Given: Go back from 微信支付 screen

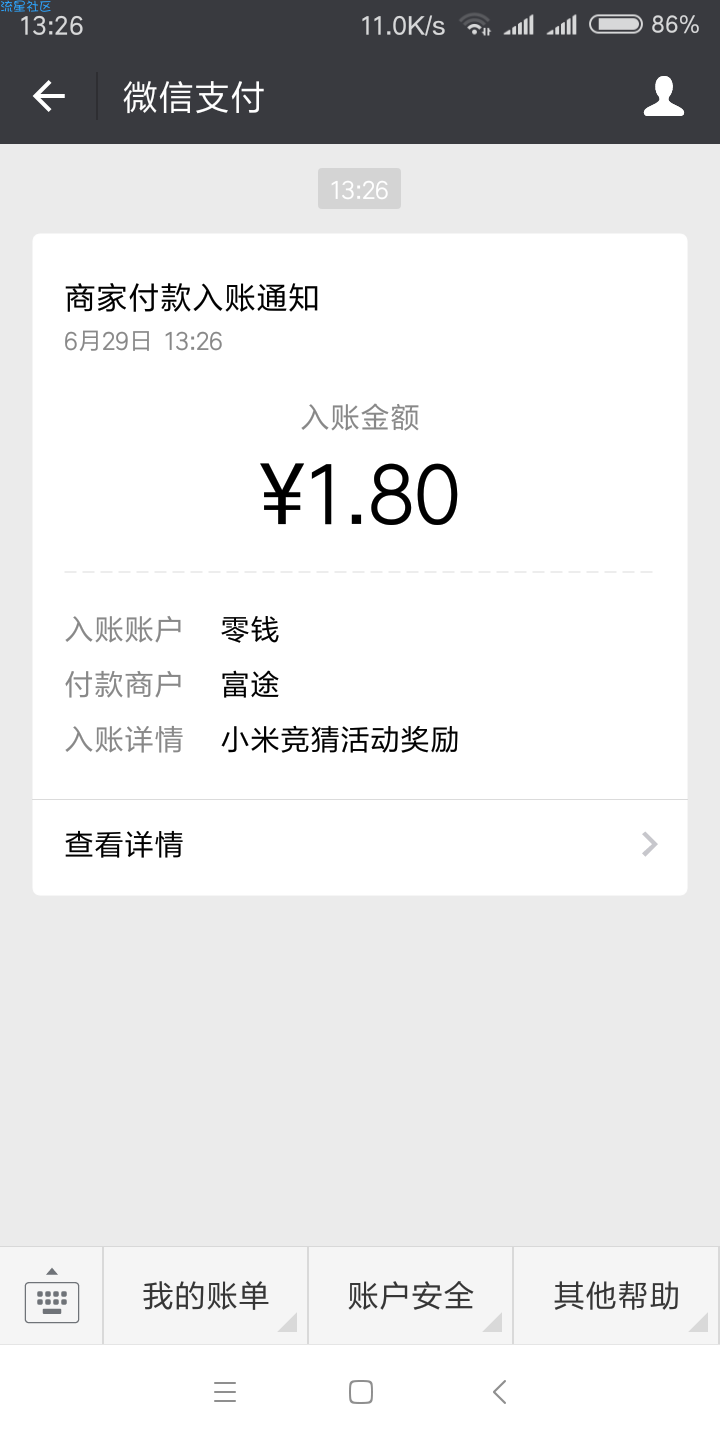Looking at the screenshot, I should click(x=49, y=97).
